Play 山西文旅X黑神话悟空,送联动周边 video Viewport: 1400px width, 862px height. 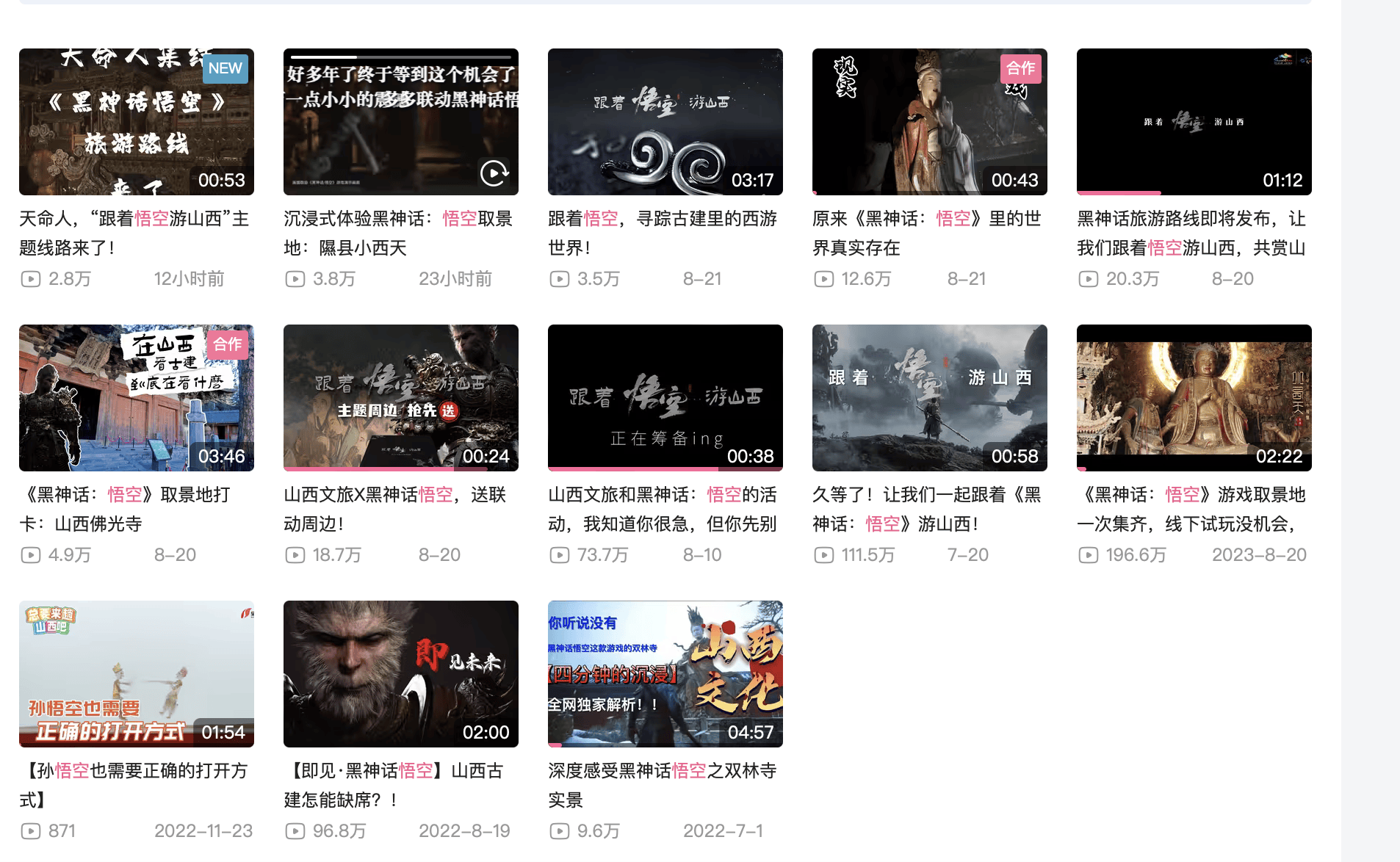pos(400,398)
